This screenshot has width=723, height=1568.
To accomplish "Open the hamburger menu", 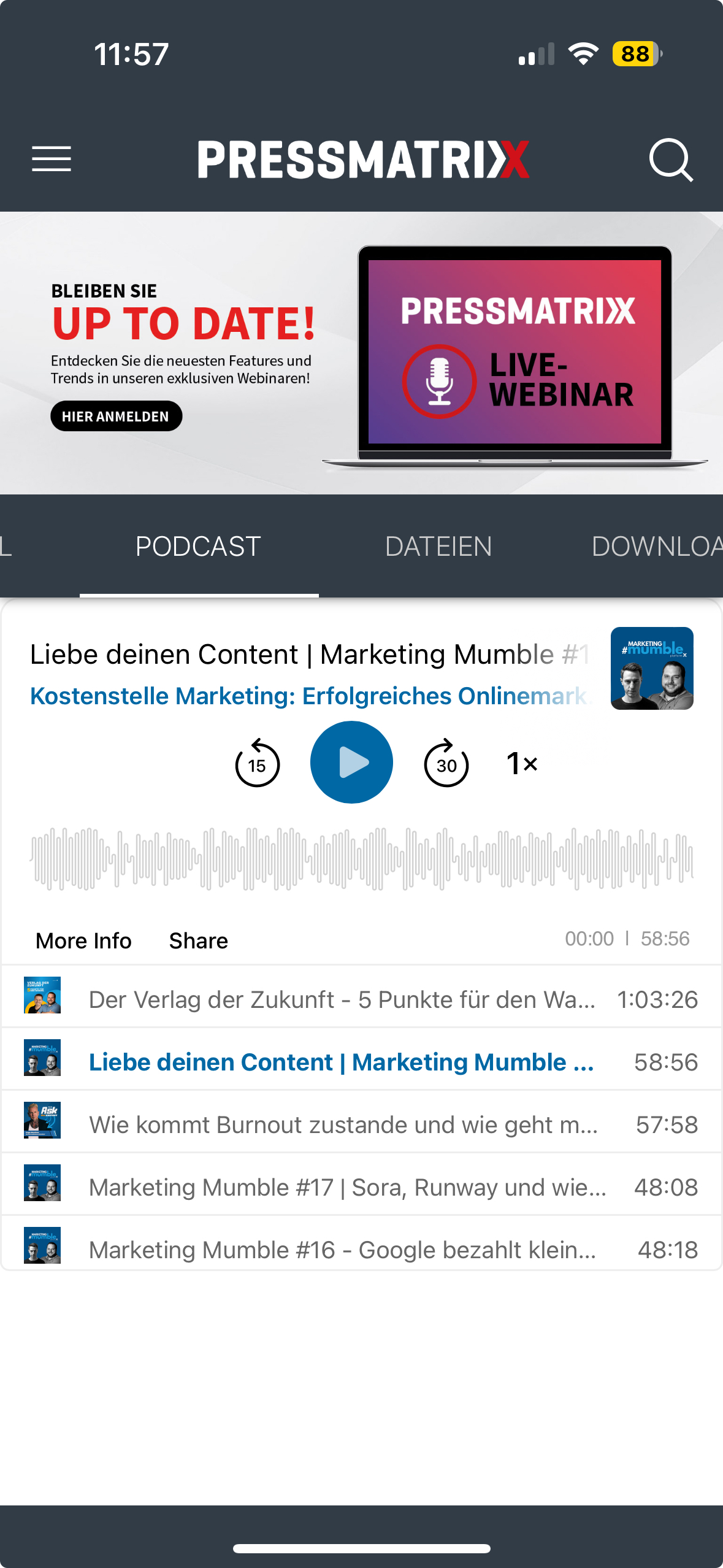I will (52, 159).
